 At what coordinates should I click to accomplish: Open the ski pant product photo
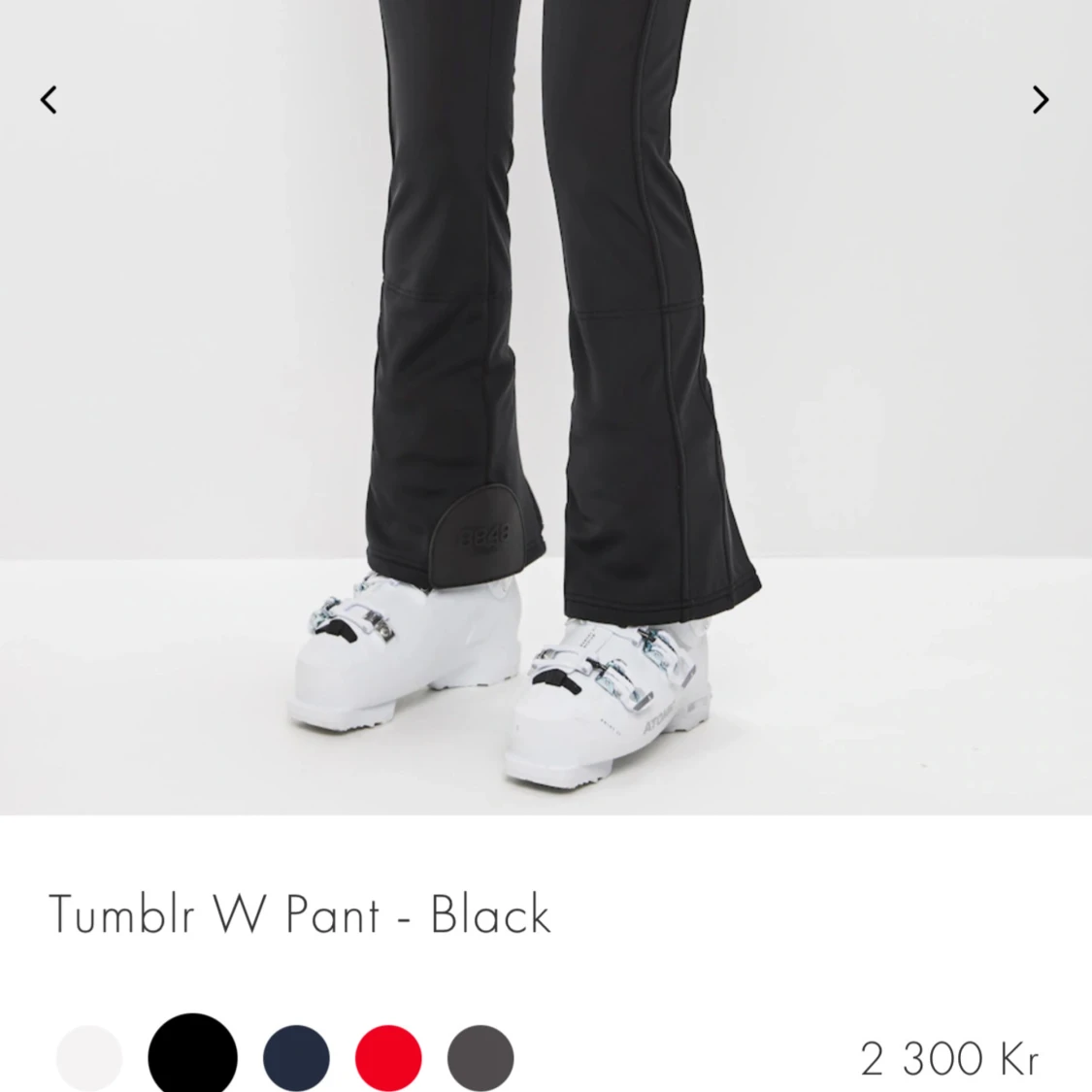pos(546,408)
